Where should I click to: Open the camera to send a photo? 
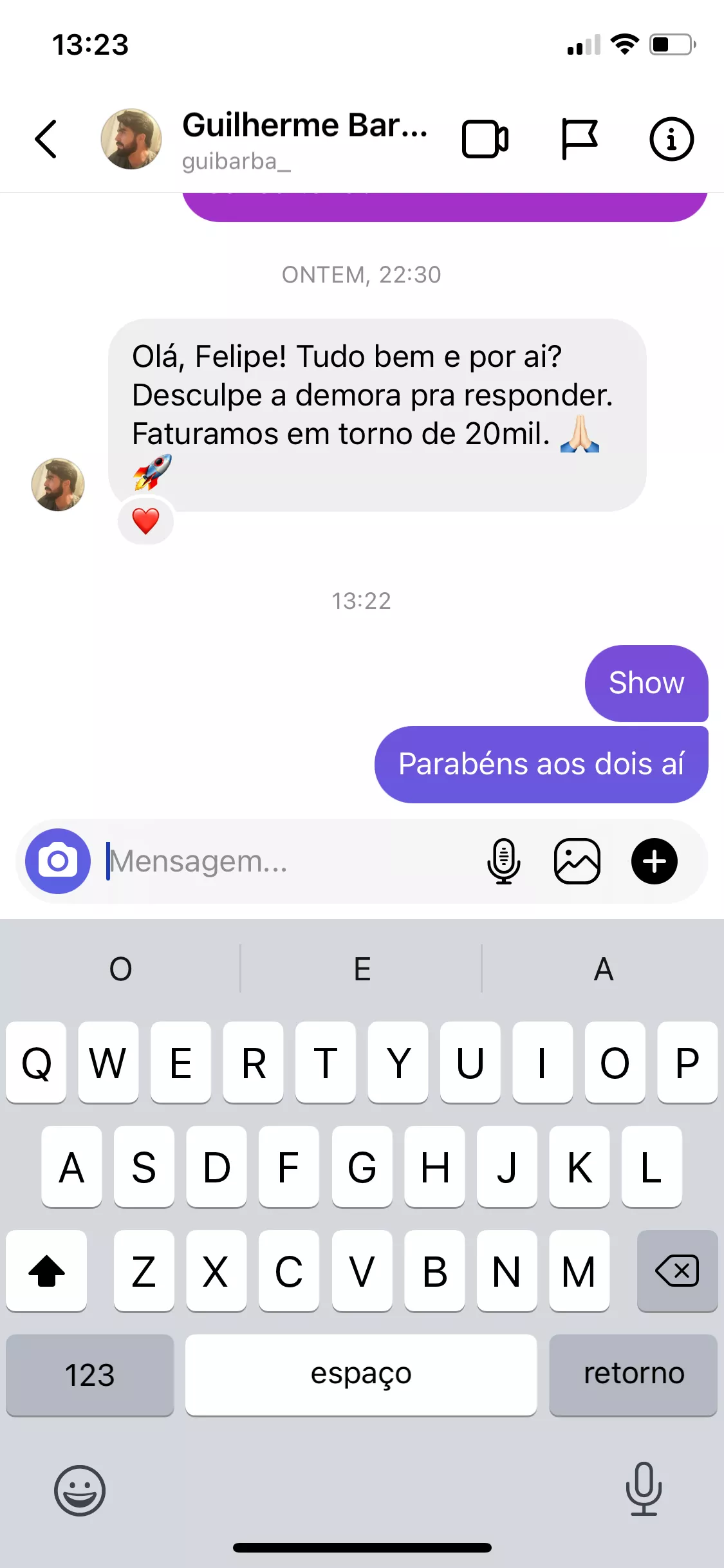click(x=58, y=861)
